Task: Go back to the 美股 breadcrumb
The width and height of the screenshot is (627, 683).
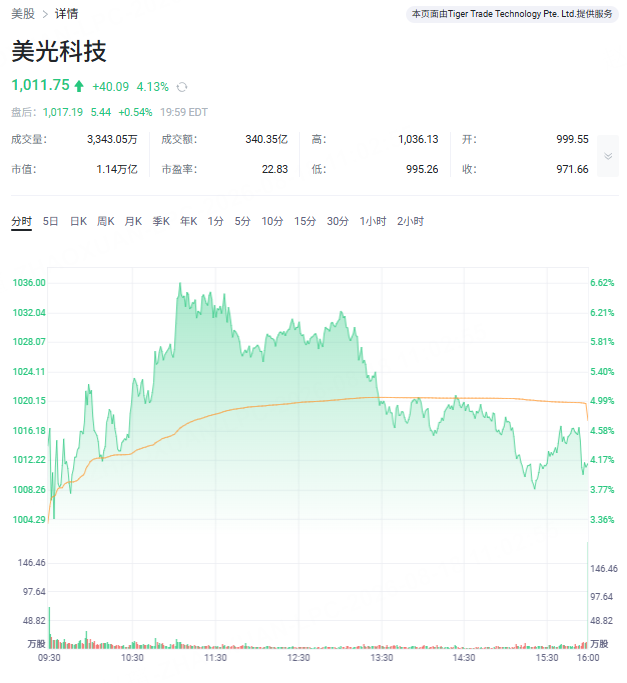Action: pos(23,14)
